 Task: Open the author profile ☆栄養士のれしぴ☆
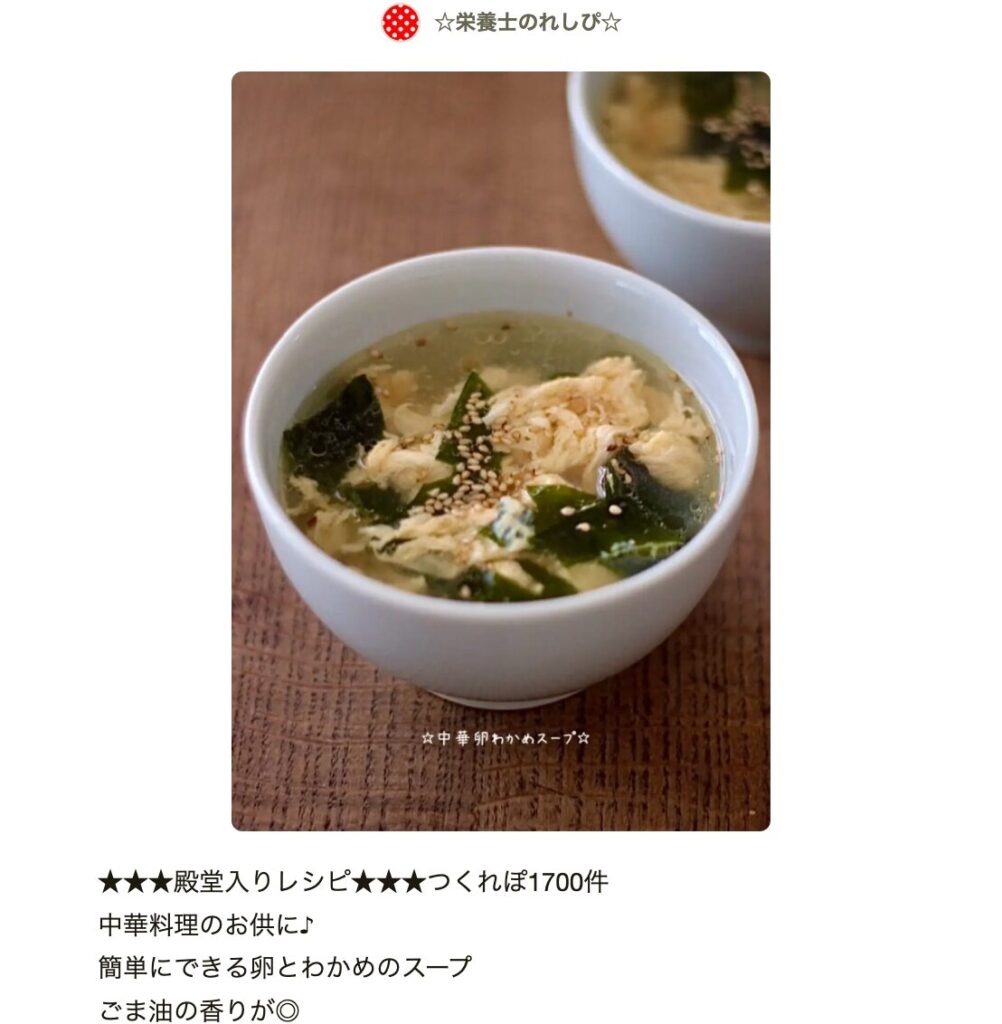pos(527,22)
